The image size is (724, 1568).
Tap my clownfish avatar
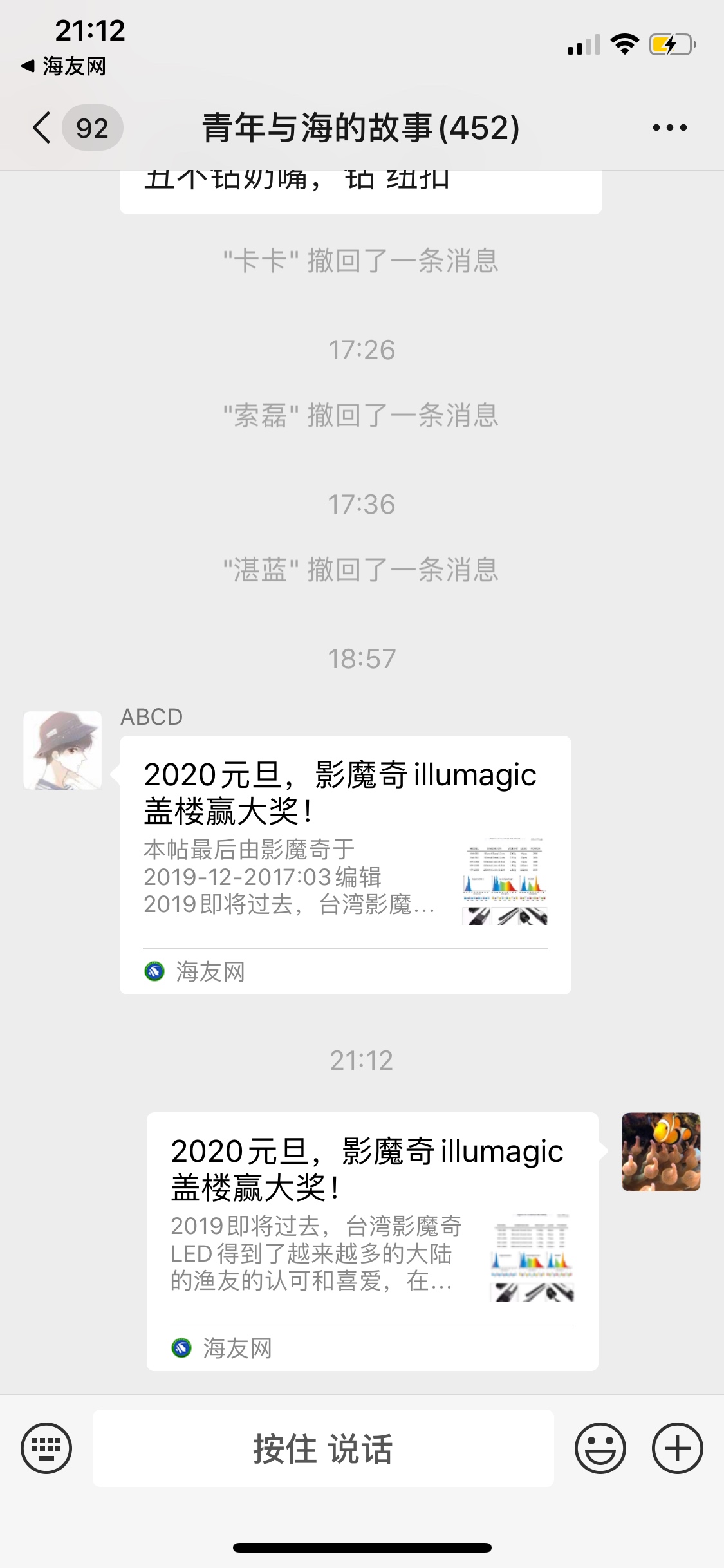pyautogui.click(x=660, y=1152)
